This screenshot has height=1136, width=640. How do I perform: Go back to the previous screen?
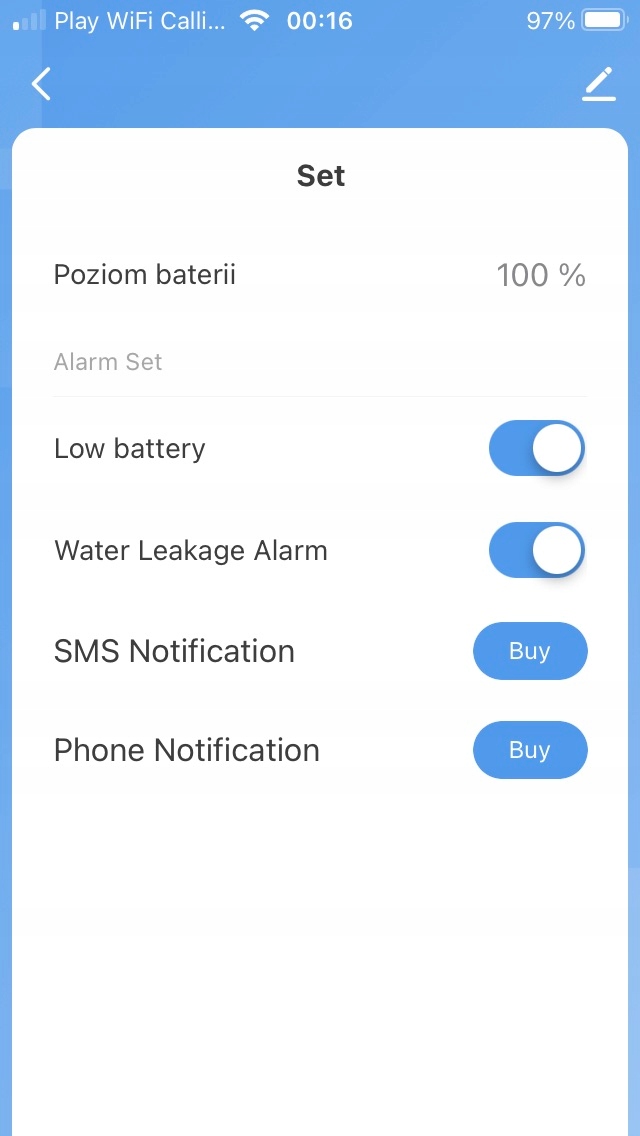coord(41,85)
